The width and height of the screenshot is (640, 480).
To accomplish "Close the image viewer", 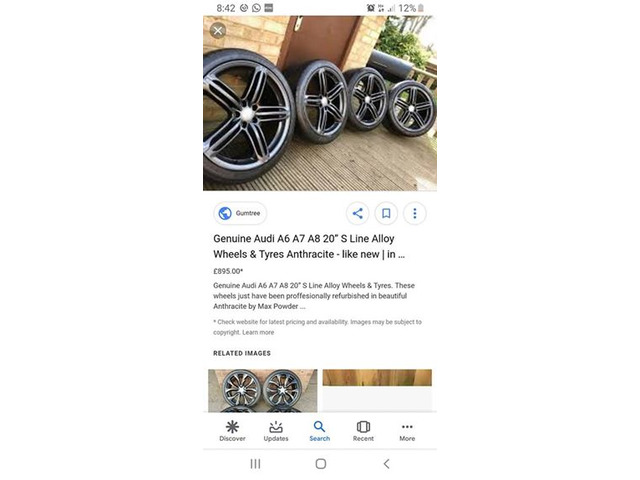I will click(x=218, y=30).
